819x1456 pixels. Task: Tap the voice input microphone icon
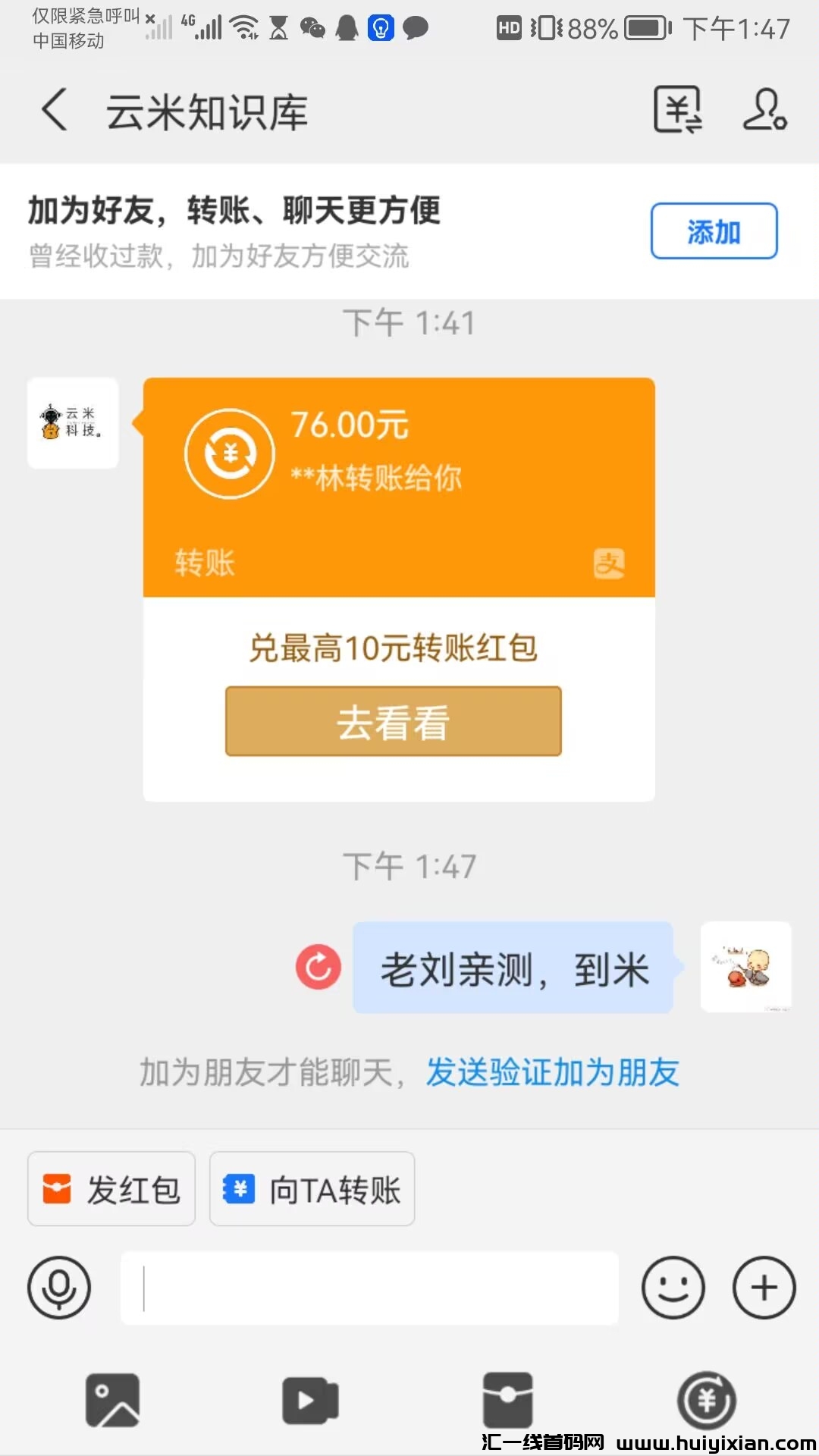(61, 1288)
